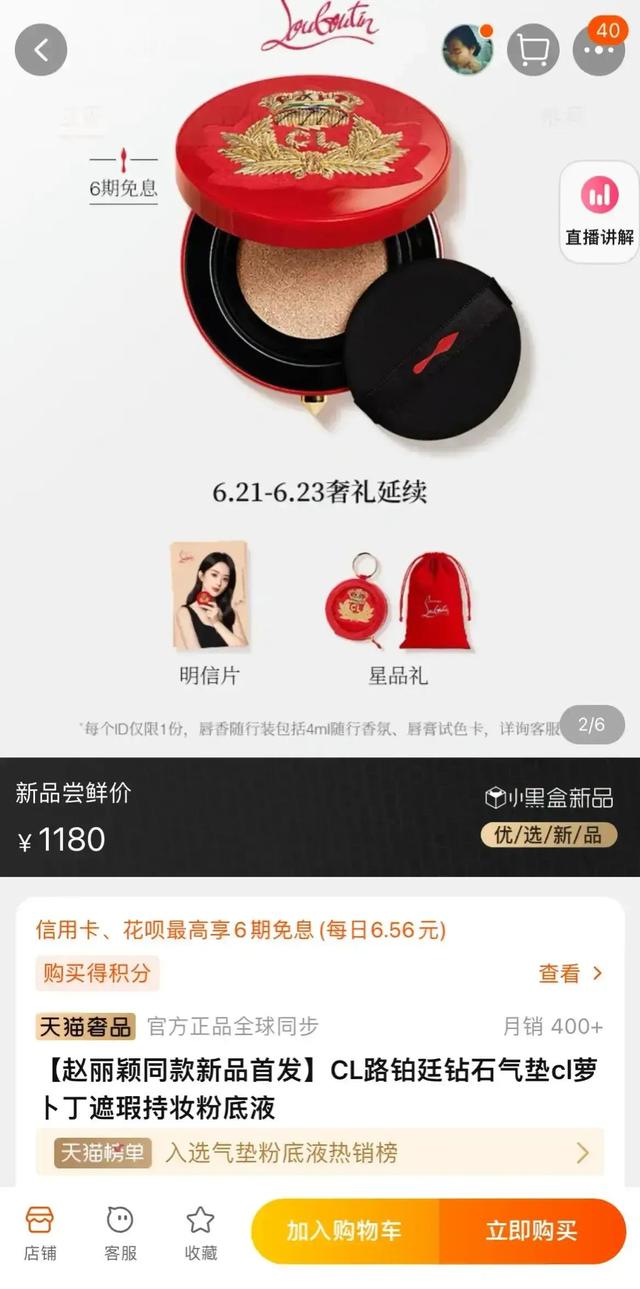Open the 直播讲解 live explanation button

pos(600,211)
